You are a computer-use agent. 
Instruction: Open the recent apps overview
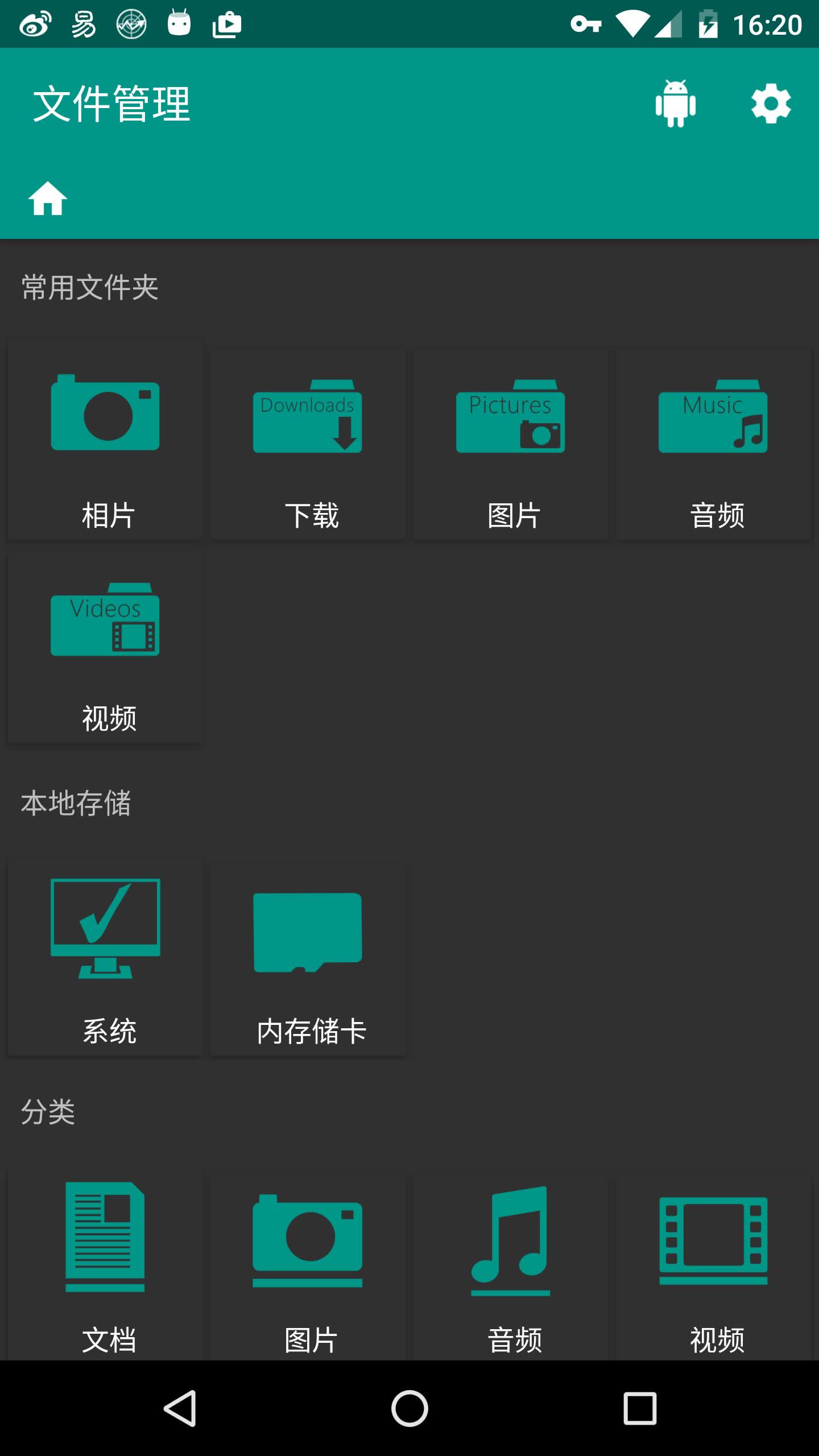[640, 1408]
